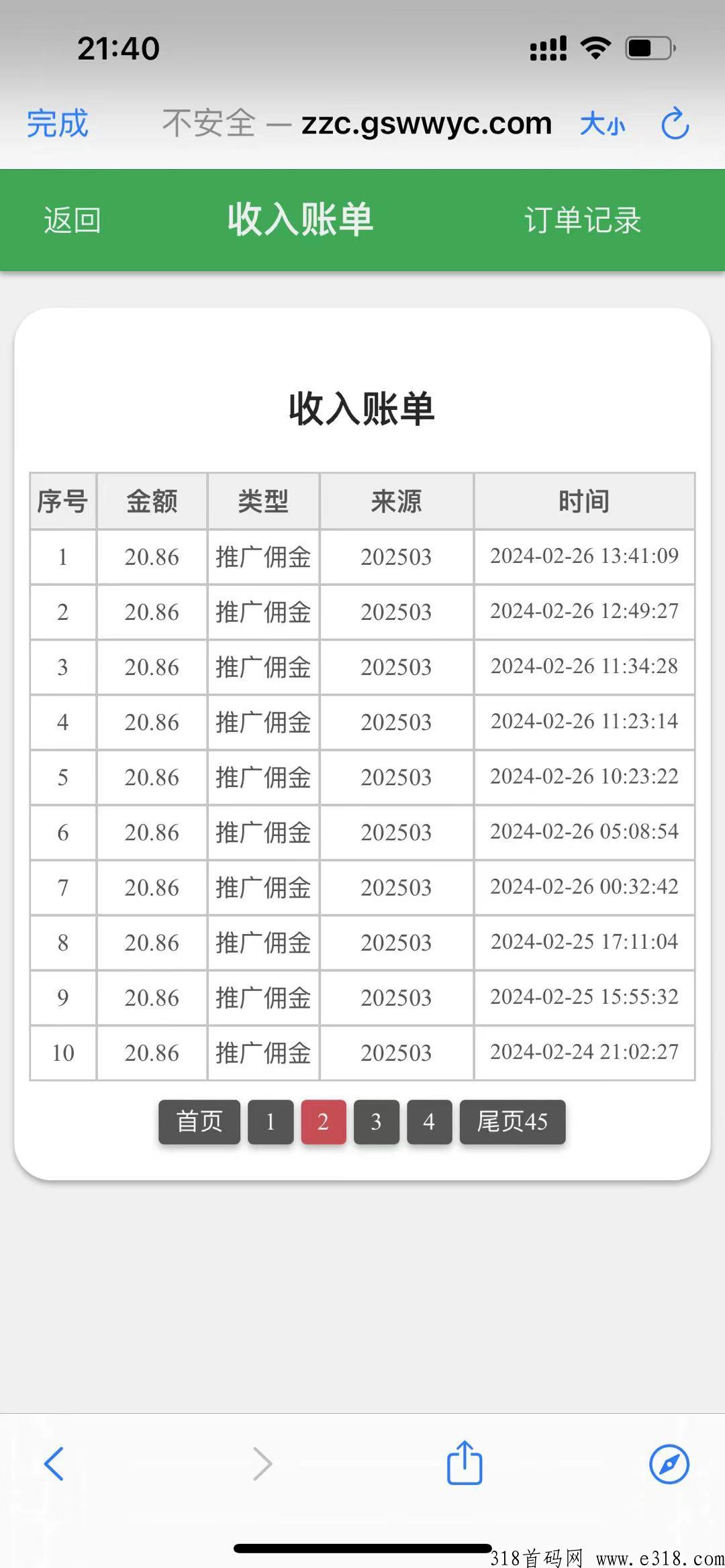Reload the page with the refresh icon
This screenshot has width=725, height=1568.
click(675, 123)
